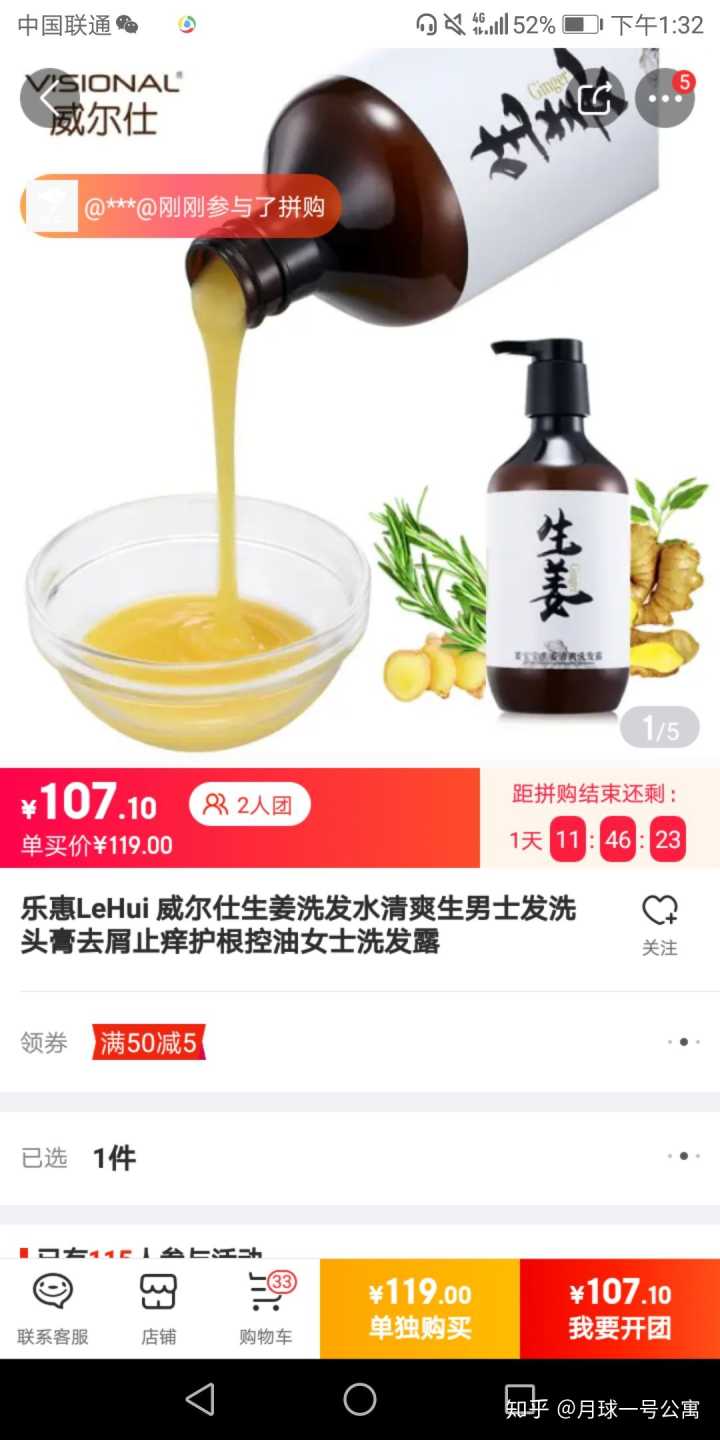
Task: Open the ginger shampoo product photo
Action: (360, 450)
